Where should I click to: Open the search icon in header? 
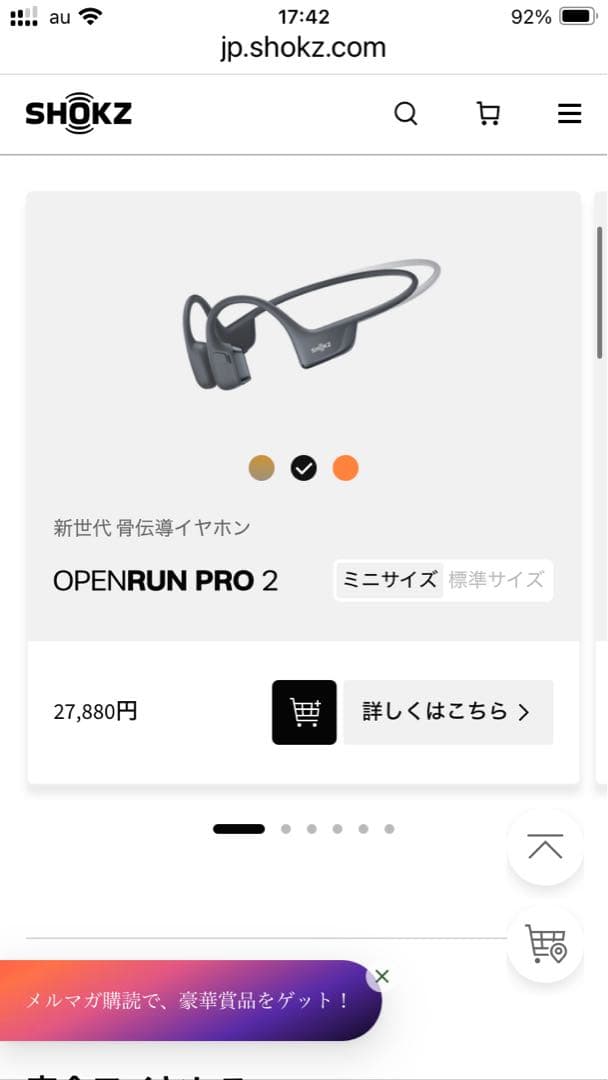[x=406, y=114]
